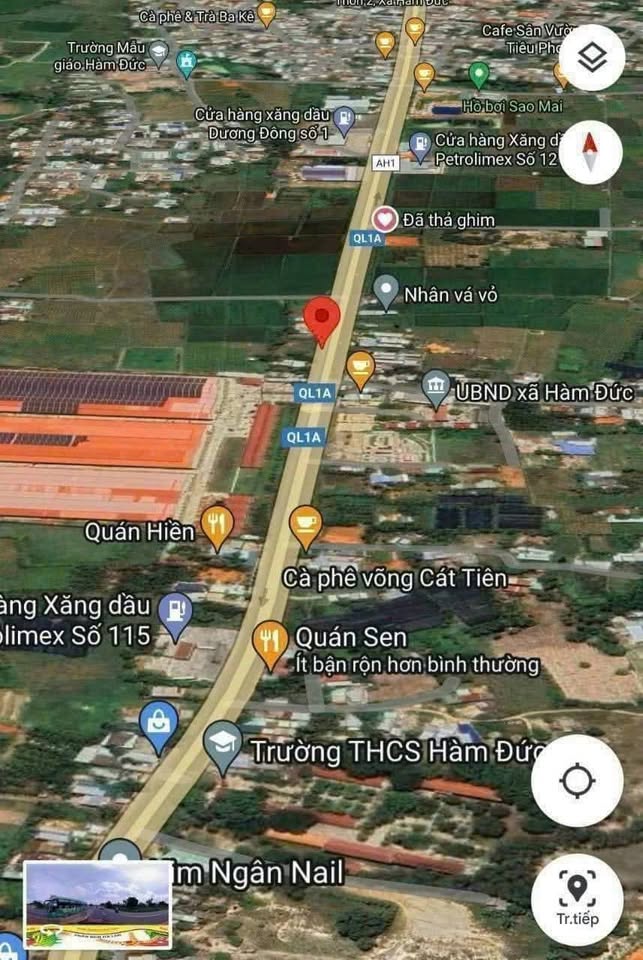Screen dimensions: 643x960
Task: Select Cà phê võng Cát Tiên place
Action: tap(305, 524)
